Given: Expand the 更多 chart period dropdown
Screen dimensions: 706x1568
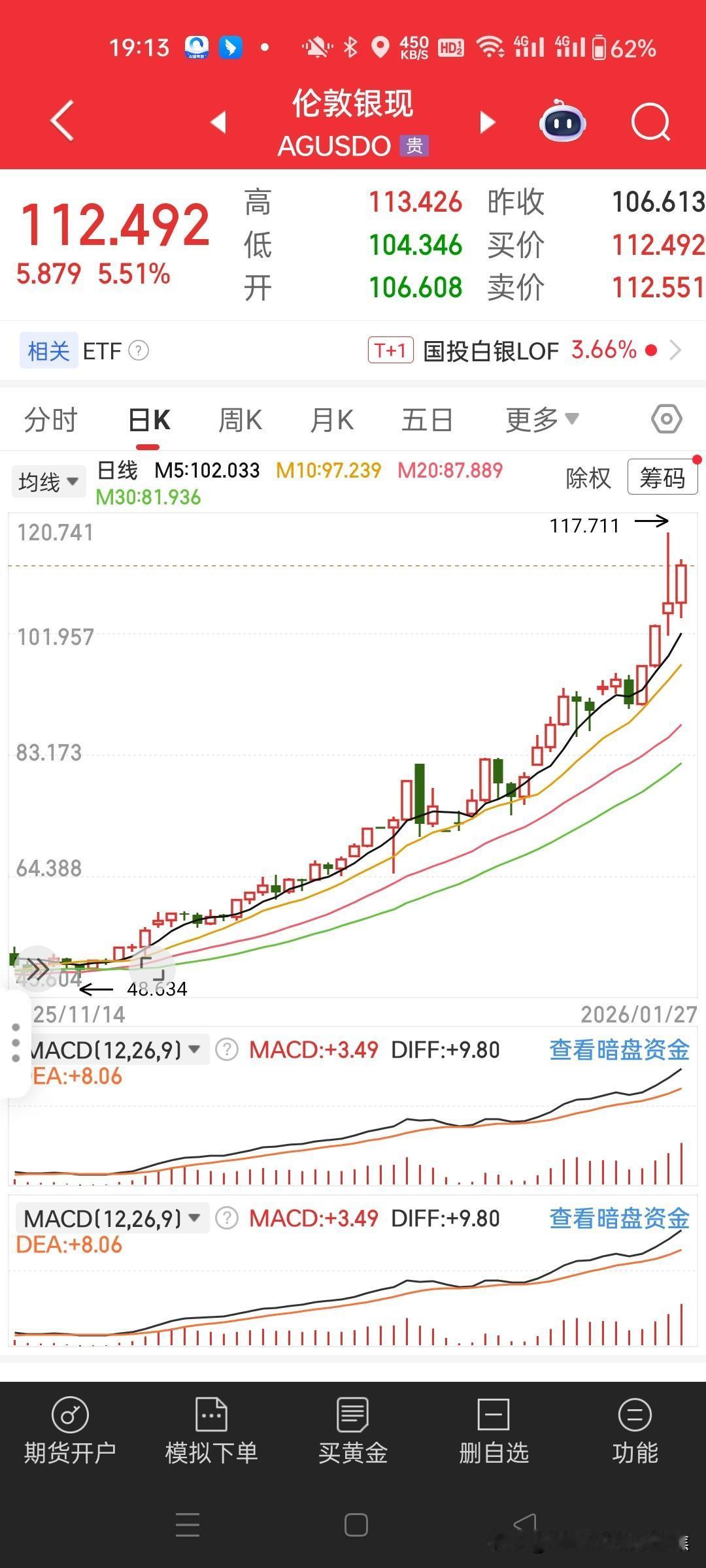Looking at the screenshot, I should click(538, 419).
